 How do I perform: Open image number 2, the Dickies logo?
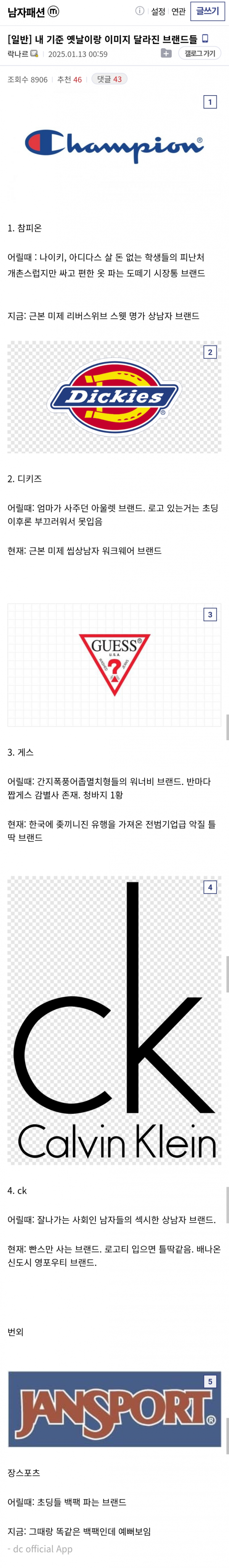[x=114, y=397]
